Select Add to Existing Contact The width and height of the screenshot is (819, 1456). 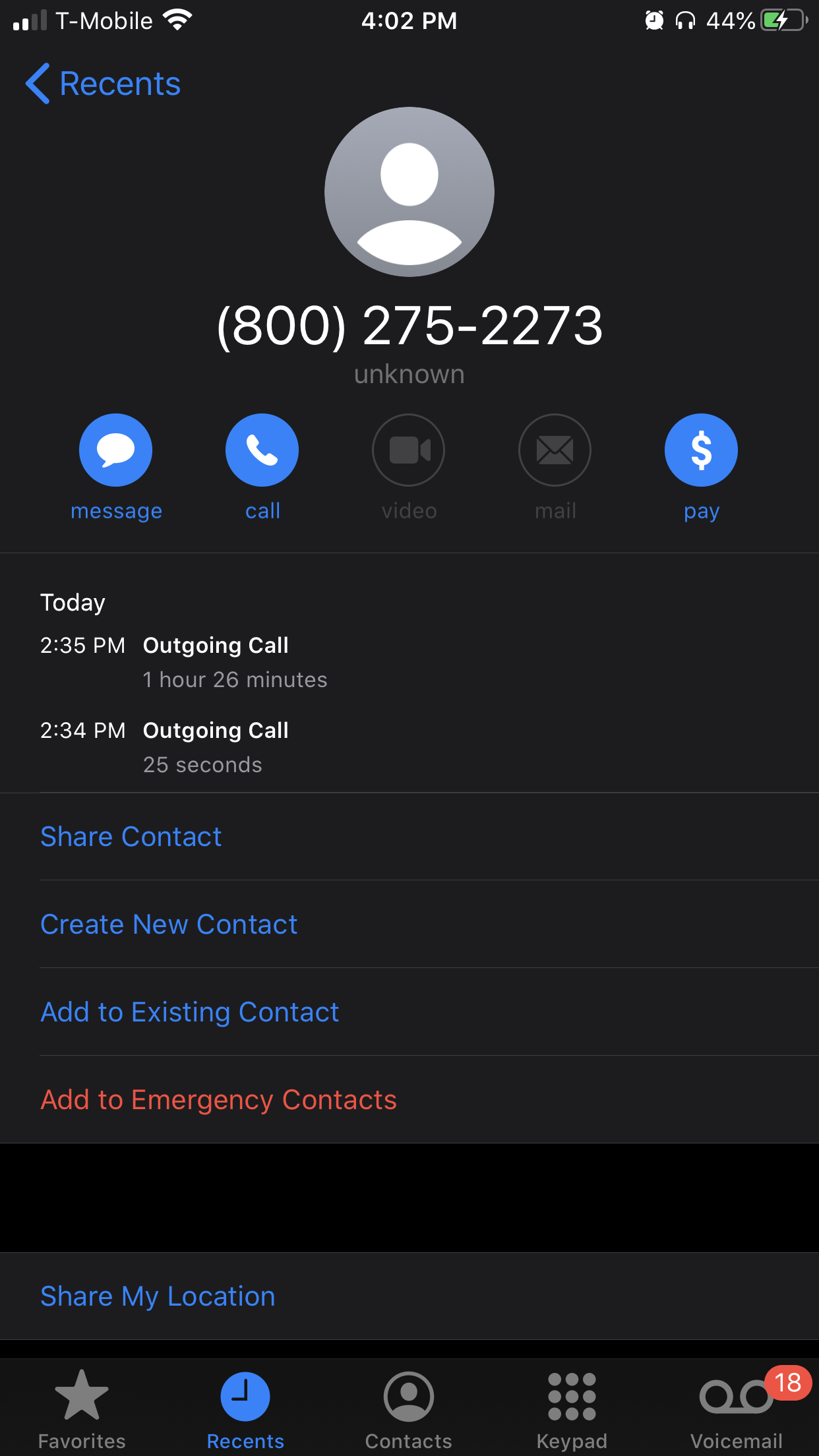pyautogui.click(x=190, y=1012)
